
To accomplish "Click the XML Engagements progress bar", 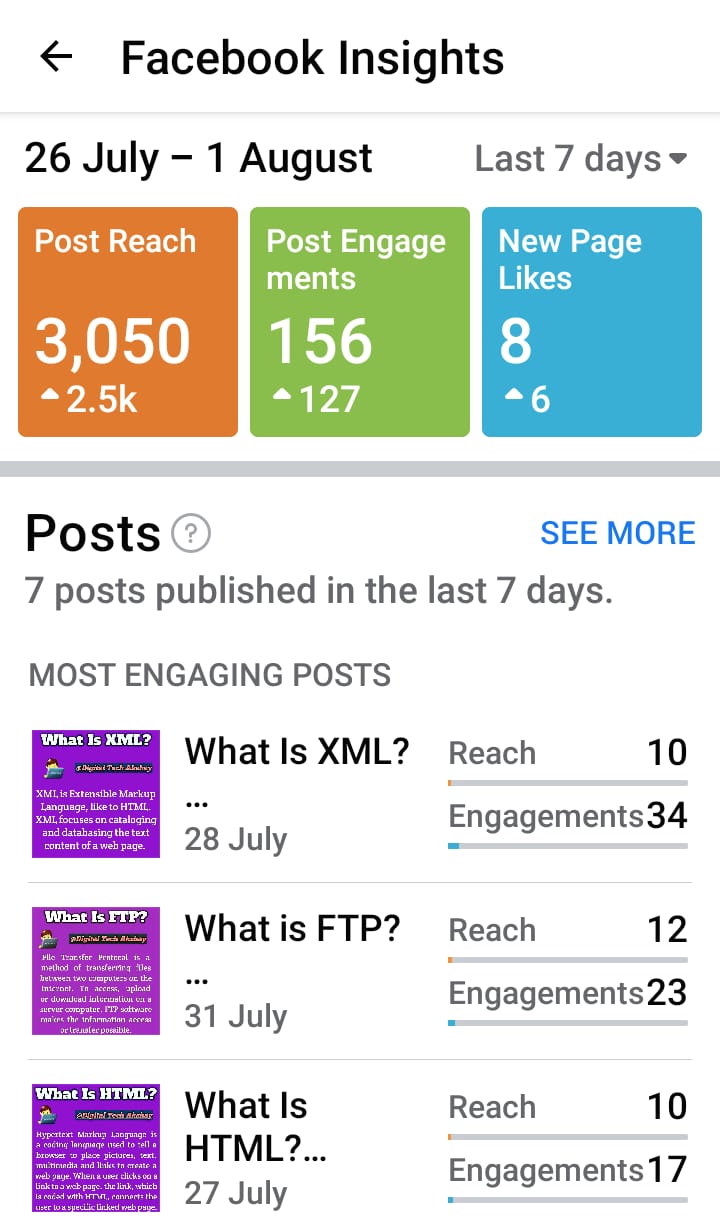I will point(568,845).
